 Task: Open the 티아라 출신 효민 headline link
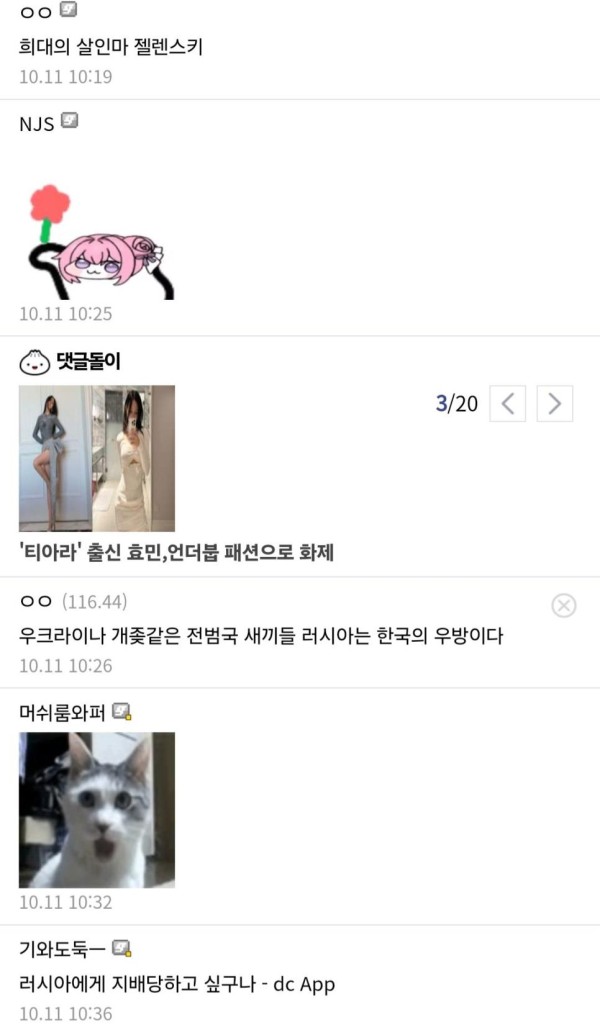(175, 553)
